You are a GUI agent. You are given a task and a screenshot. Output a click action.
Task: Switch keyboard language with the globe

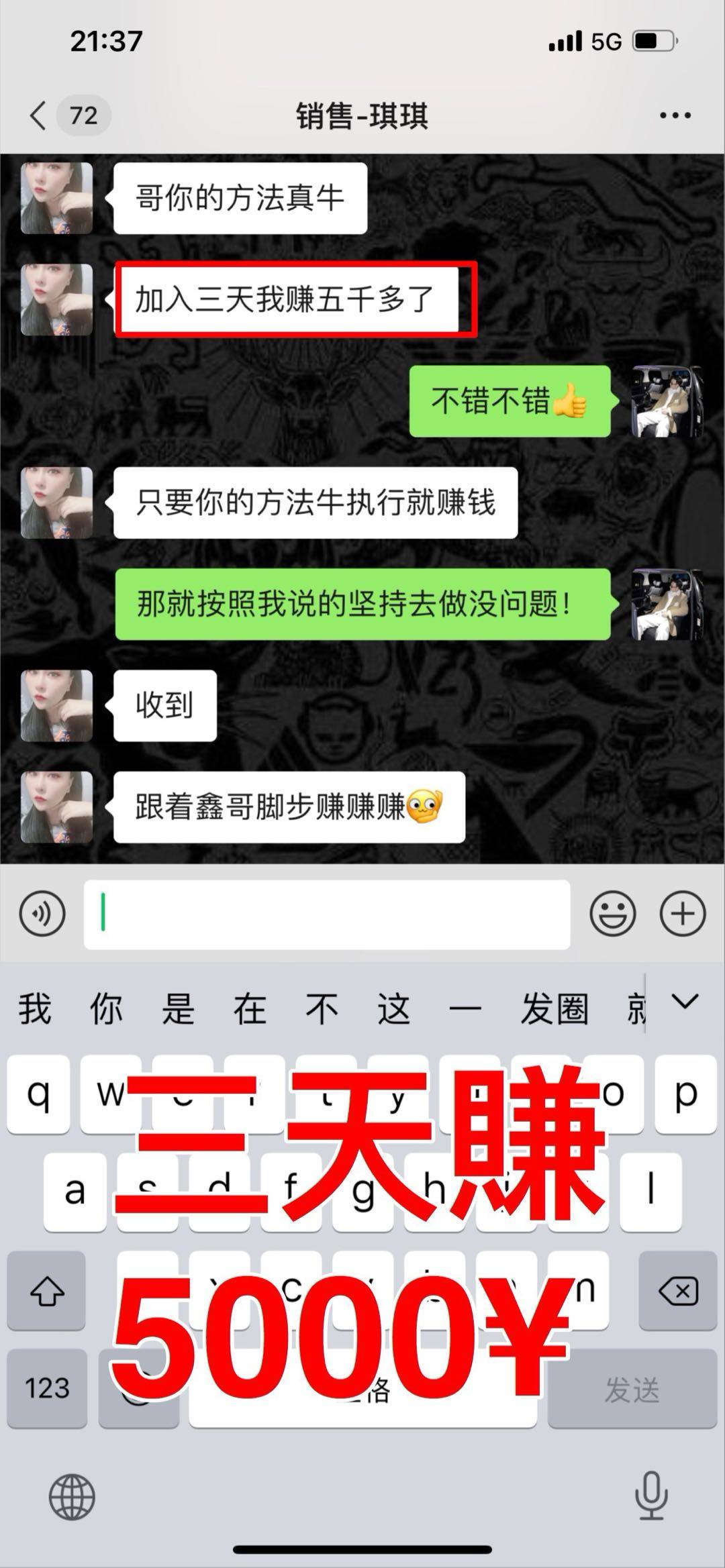click(x=72, y=1496)
